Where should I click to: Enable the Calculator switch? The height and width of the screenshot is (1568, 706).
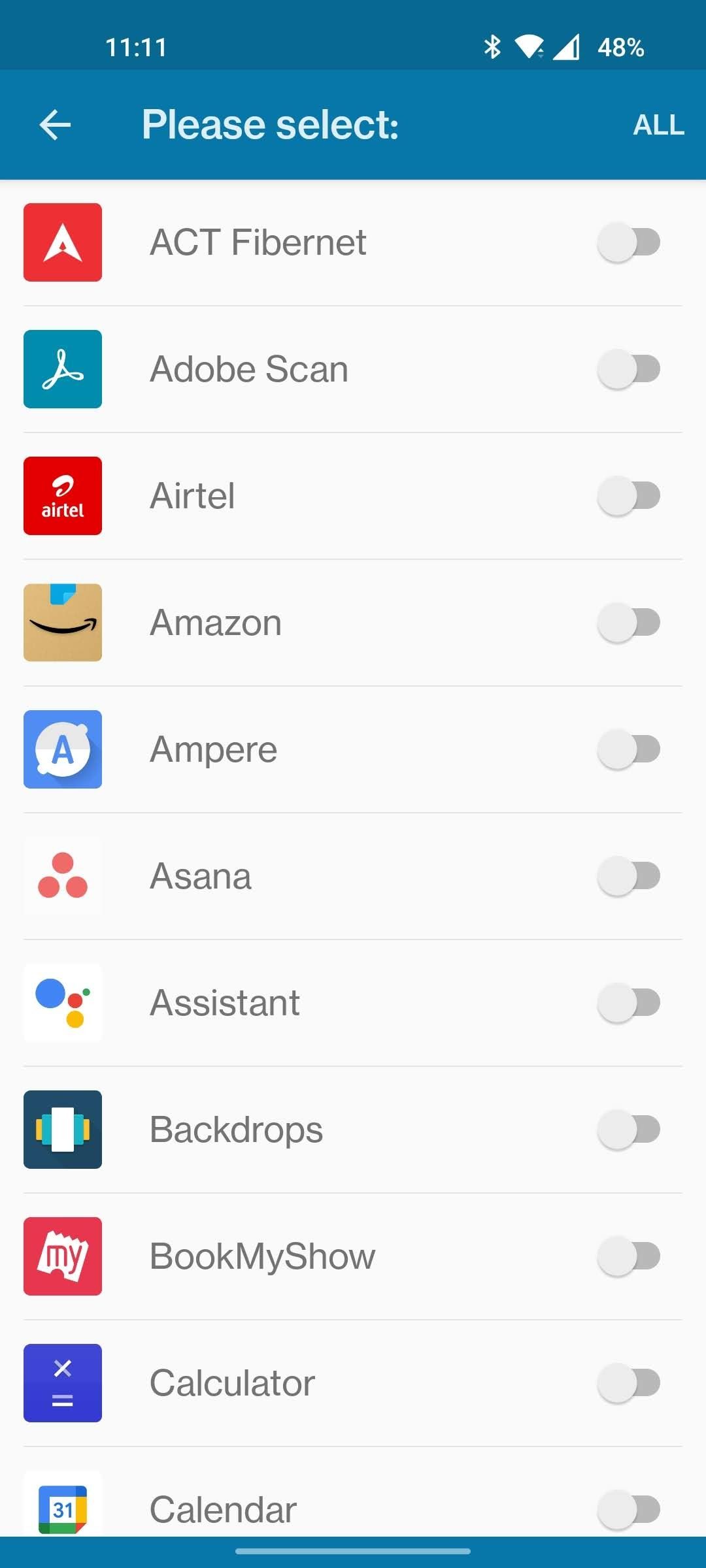tap(628, 1383)
